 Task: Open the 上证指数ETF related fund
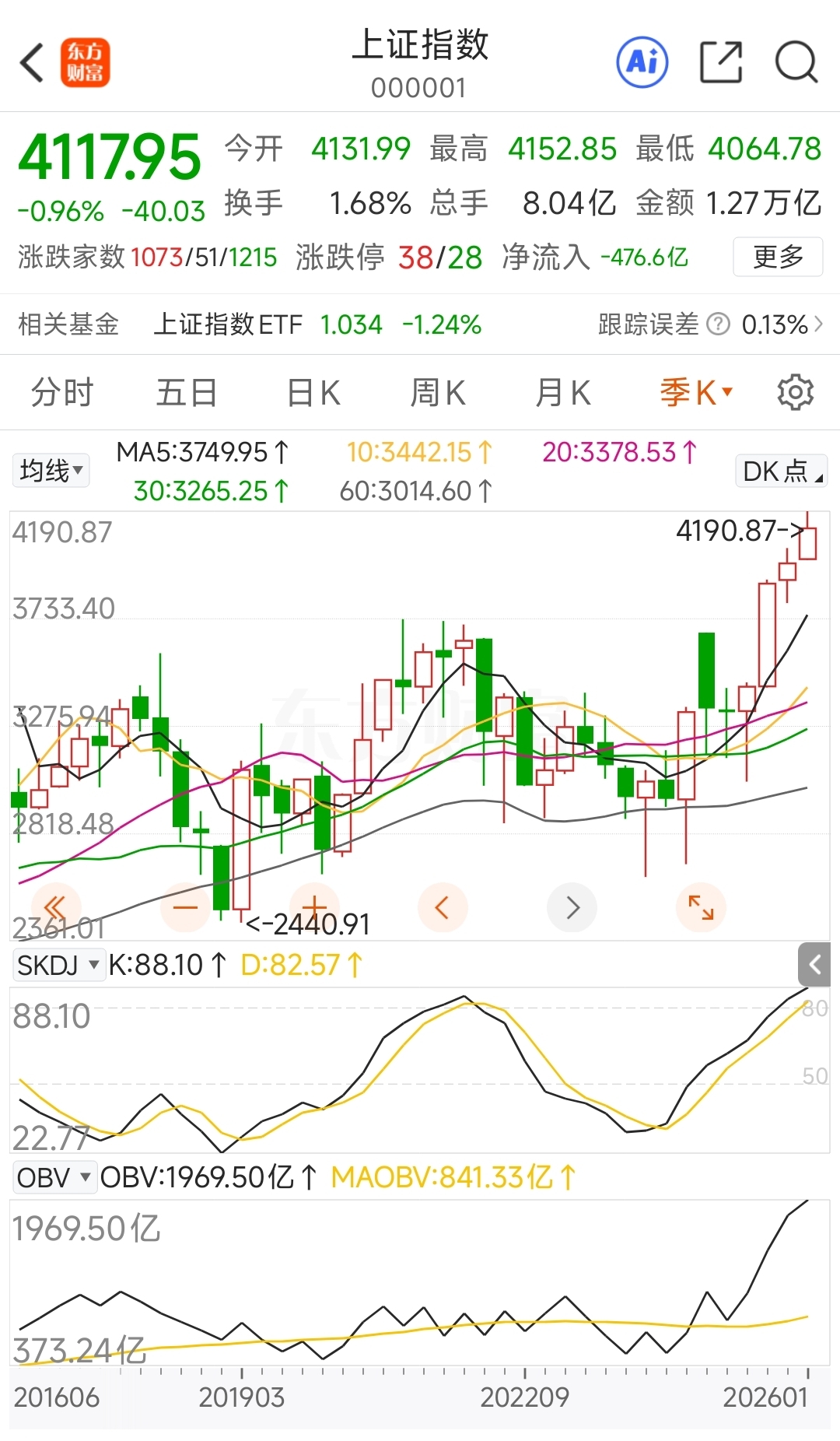pos(317,324)
